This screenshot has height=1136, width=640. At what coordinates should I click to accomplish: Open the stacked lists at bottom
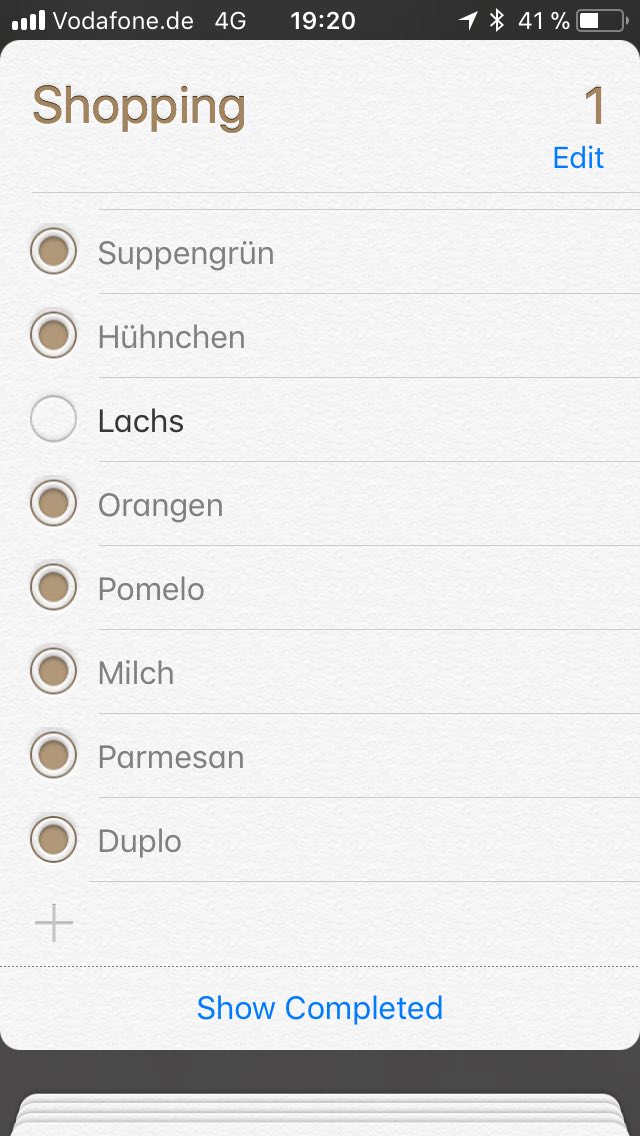pyautogui.click(x=320, y=1112)
